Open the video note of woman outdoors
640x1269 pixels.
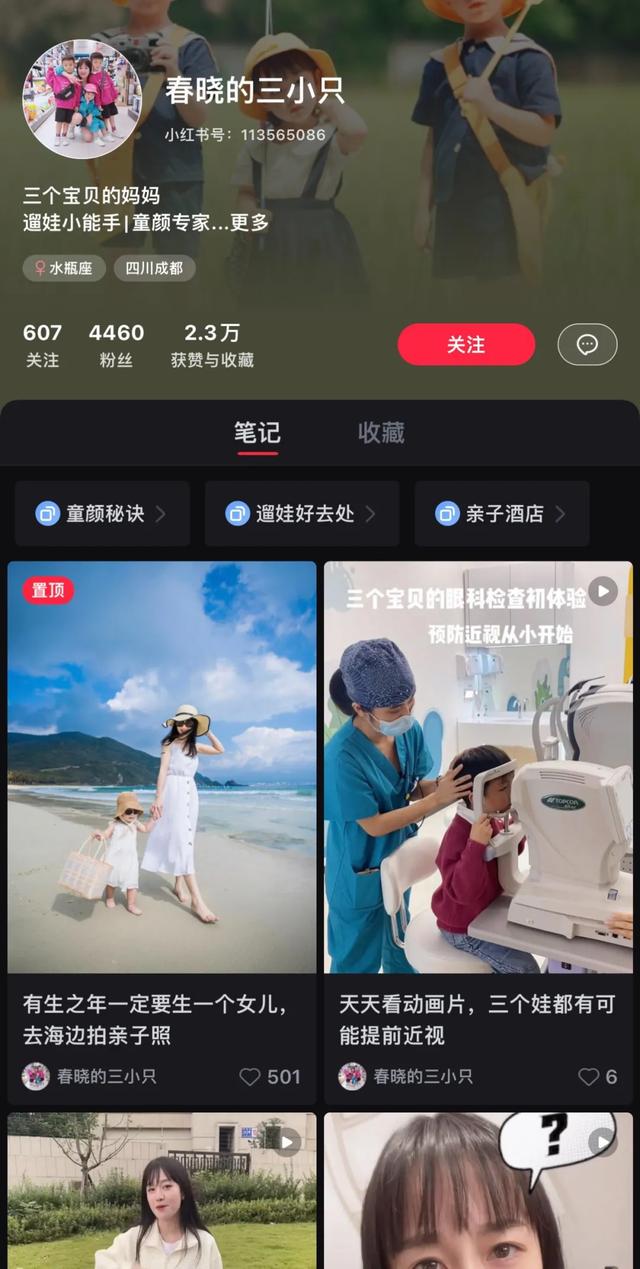162,1192
